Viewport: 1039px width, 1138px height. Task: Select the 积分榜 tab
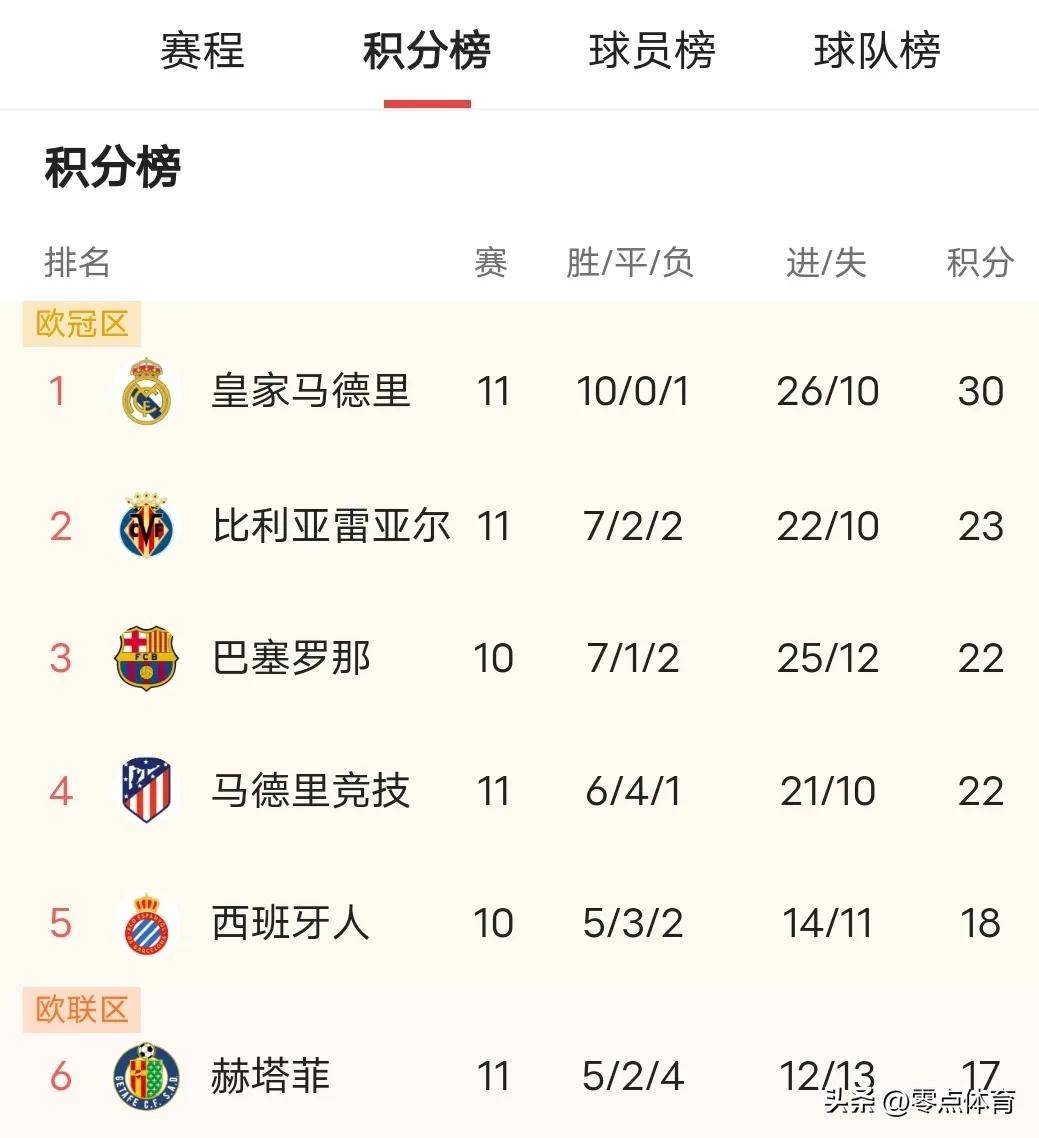(x=427, y=52)
